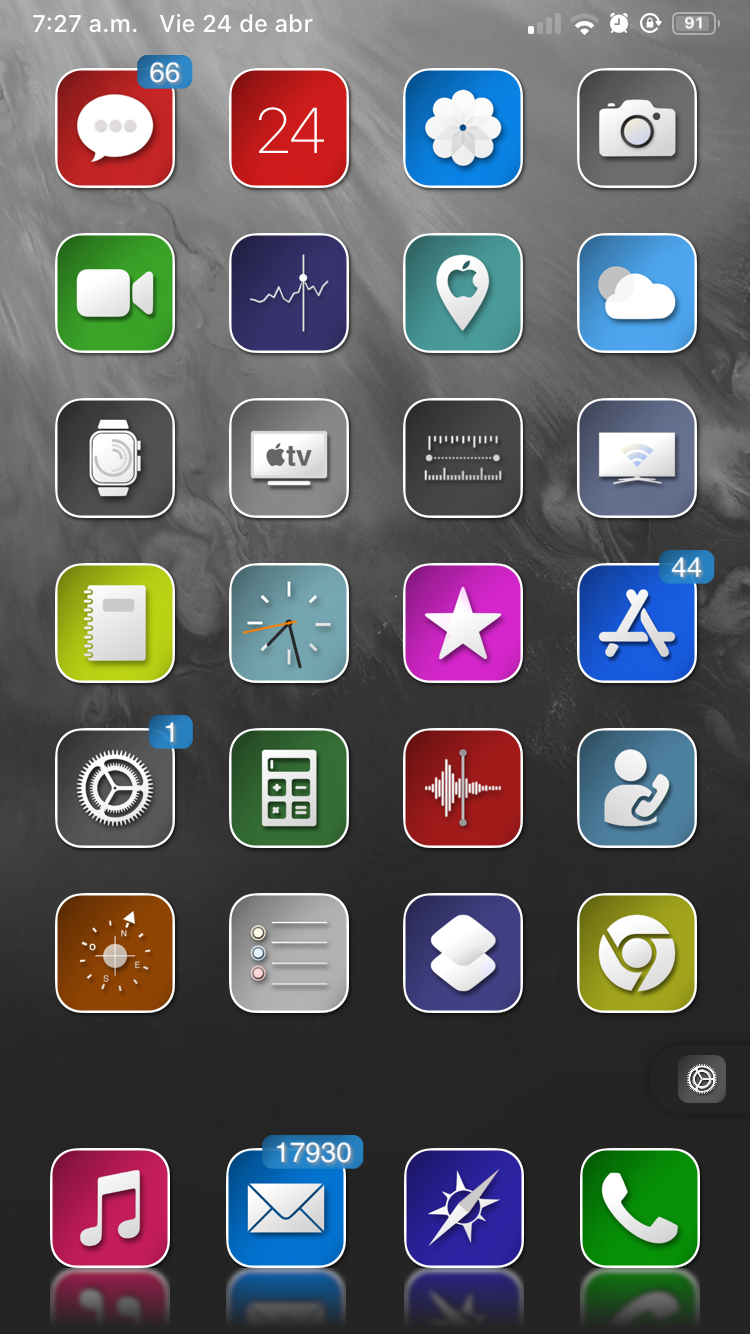Open the Phone app in dock
Viewport: 750px width, 1334px height.
click(x=640, y=1208)
